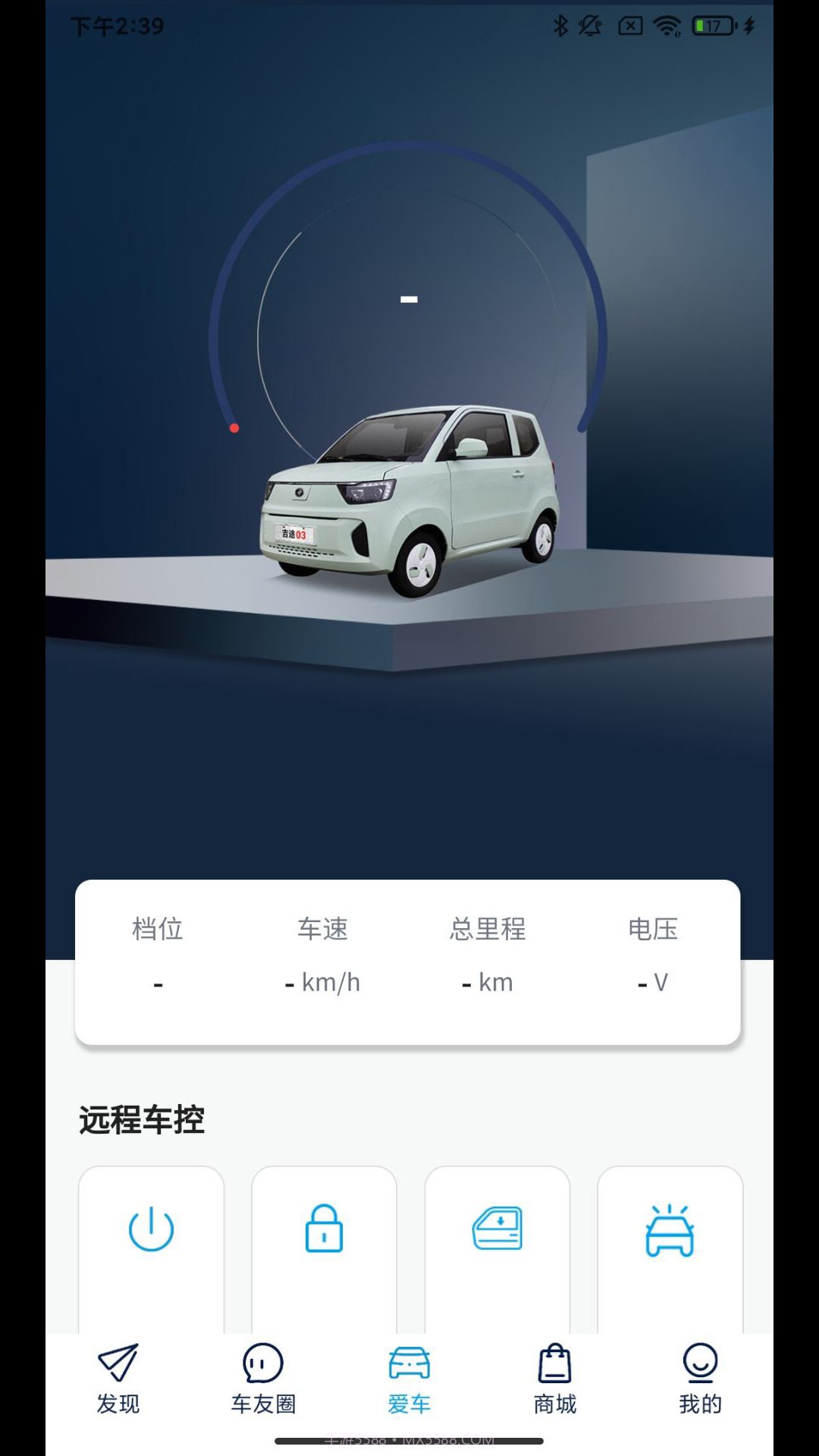Select the remote power icon

pyautogui.click(x=151, y=1230)
